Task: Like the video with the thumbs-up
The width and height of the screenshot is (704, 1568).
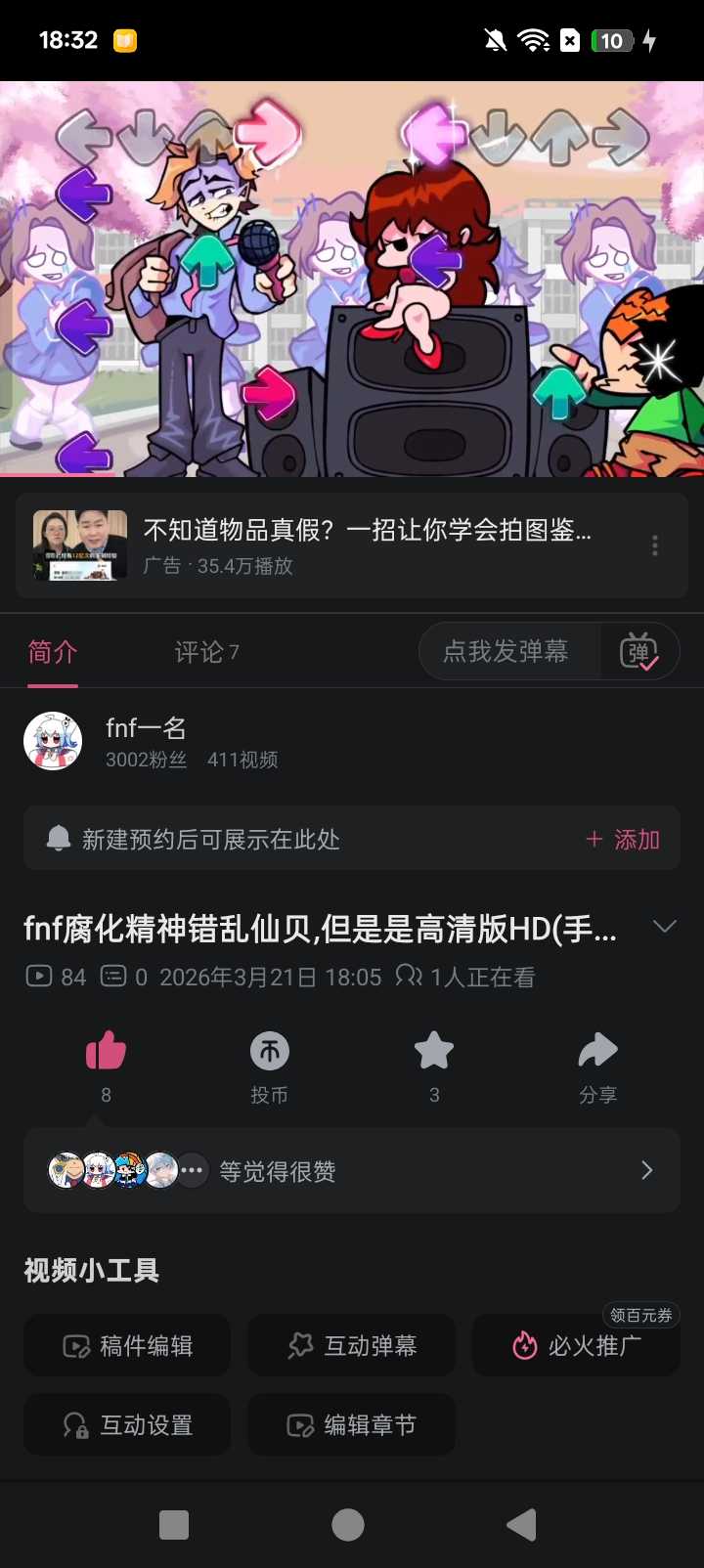Action: [106, 1052]
